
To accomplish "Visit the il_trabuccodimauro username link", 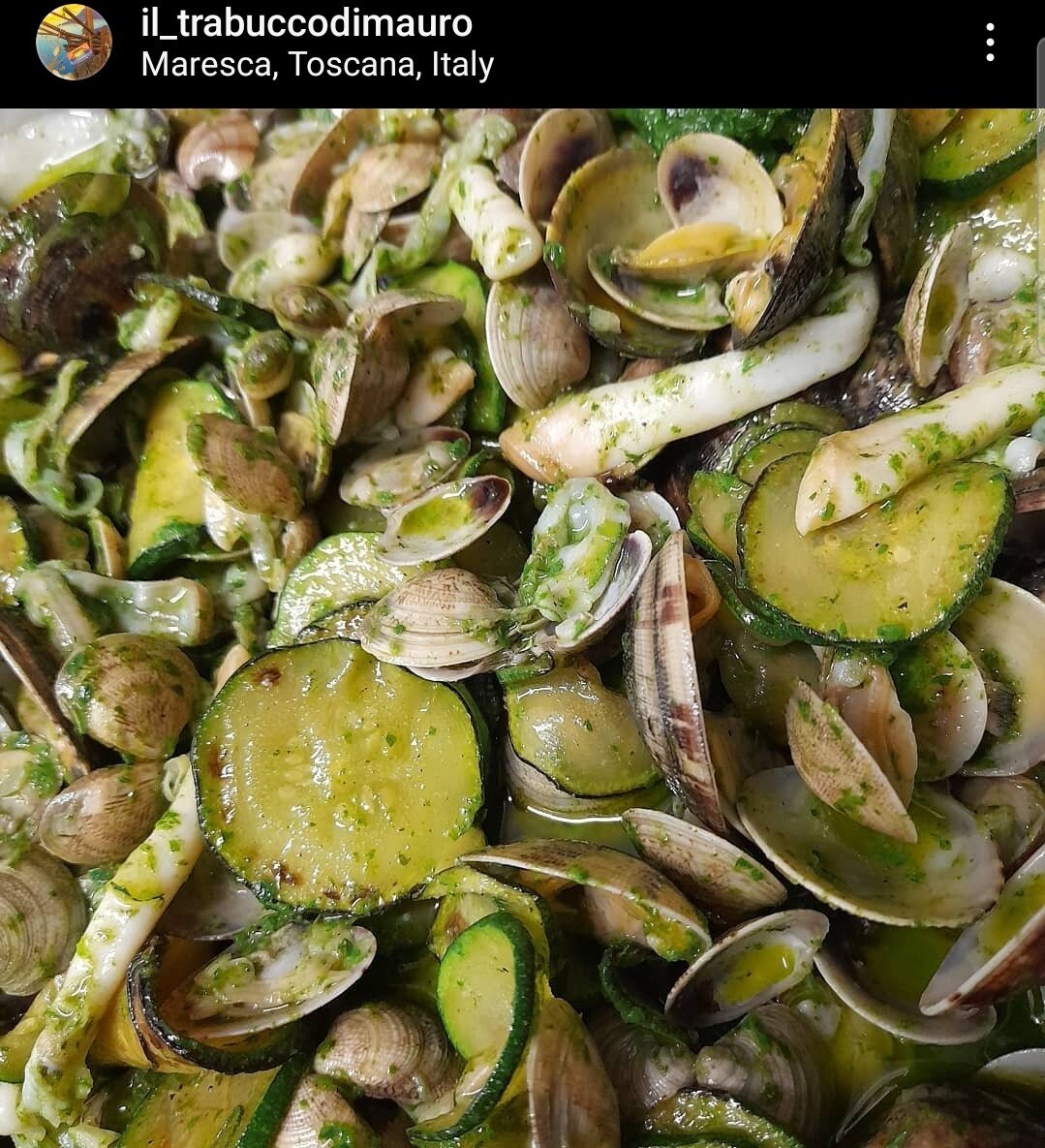I will pyautogui.click(x=306, y=23).
